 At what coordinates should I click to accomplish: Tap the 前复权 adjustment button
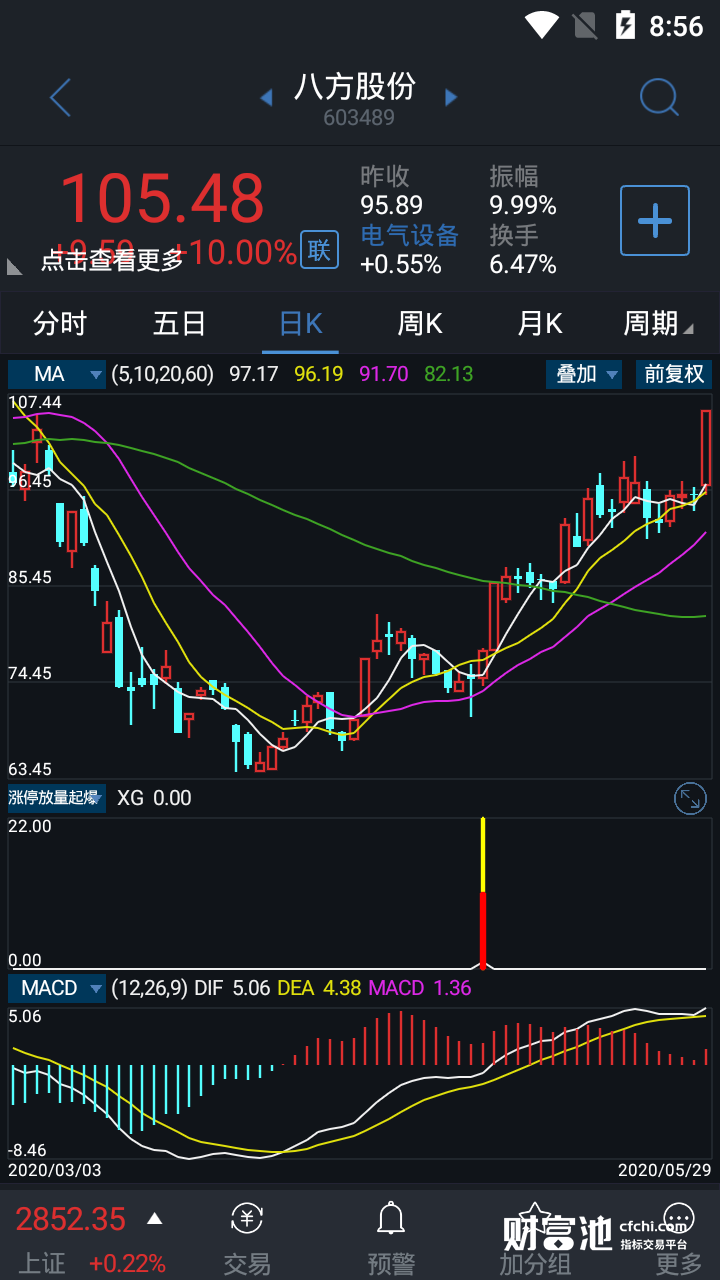point(674,374)
